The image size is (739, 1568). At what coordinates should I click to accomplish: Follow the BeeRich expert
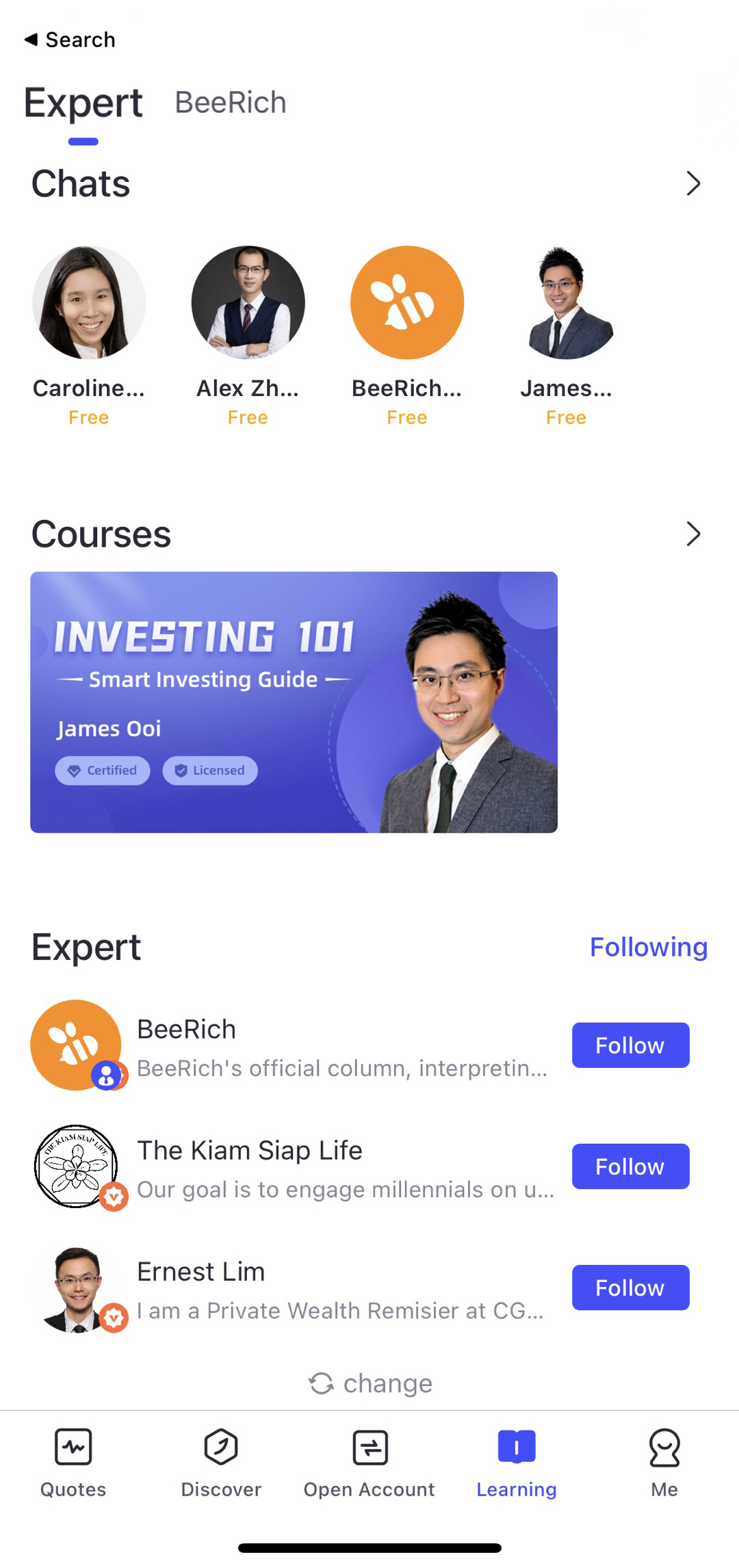[x=630, y=1045]
